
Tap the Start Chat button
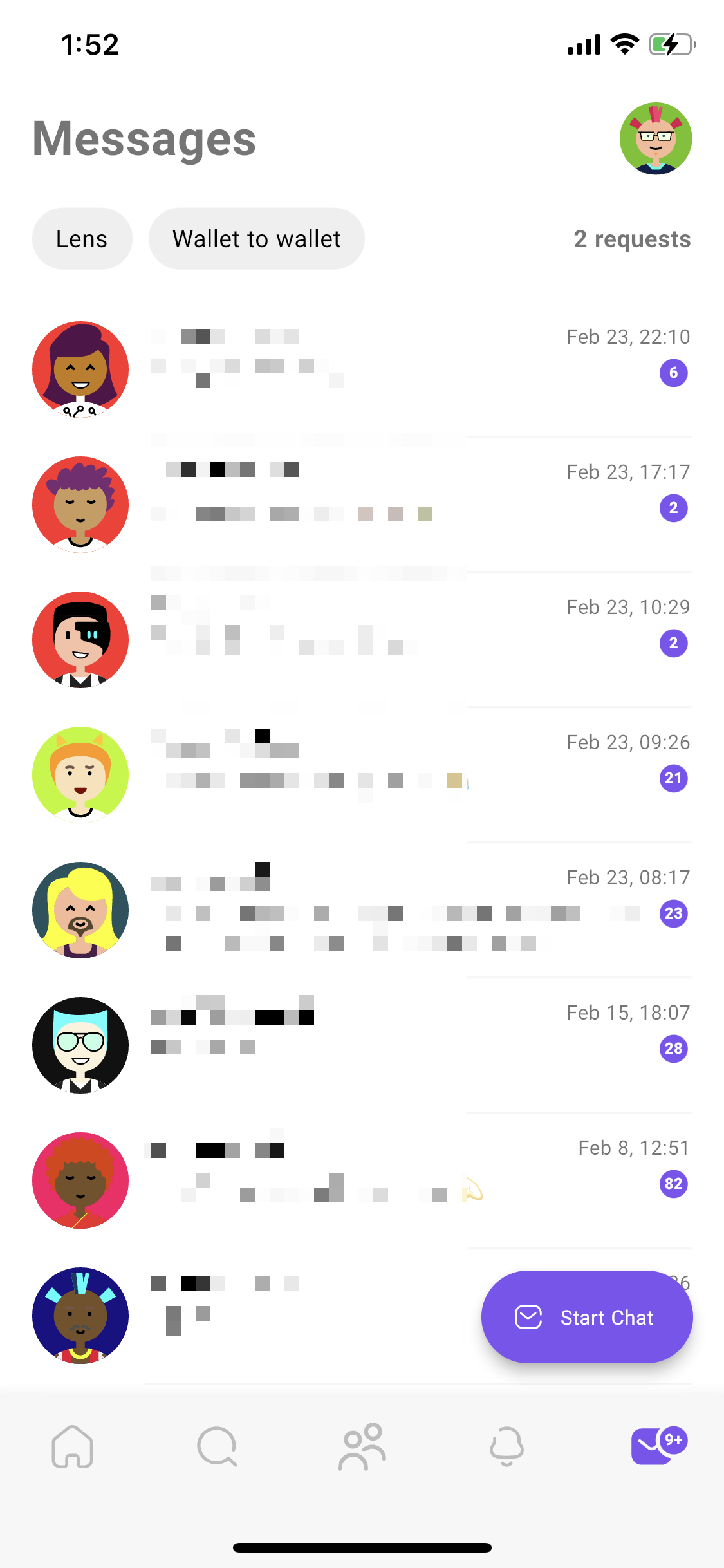[587, 1317]
